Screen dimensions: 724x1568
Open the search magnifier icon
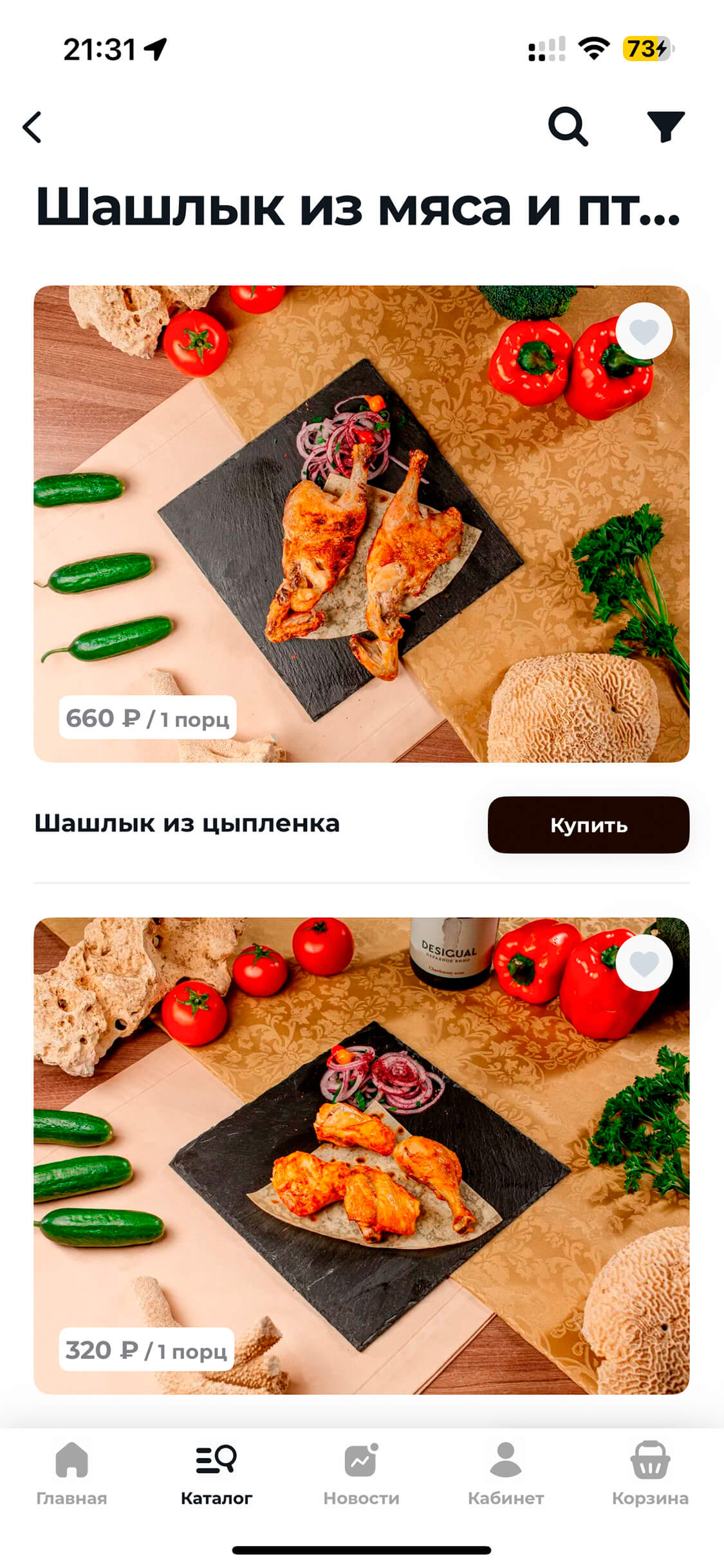568,127
